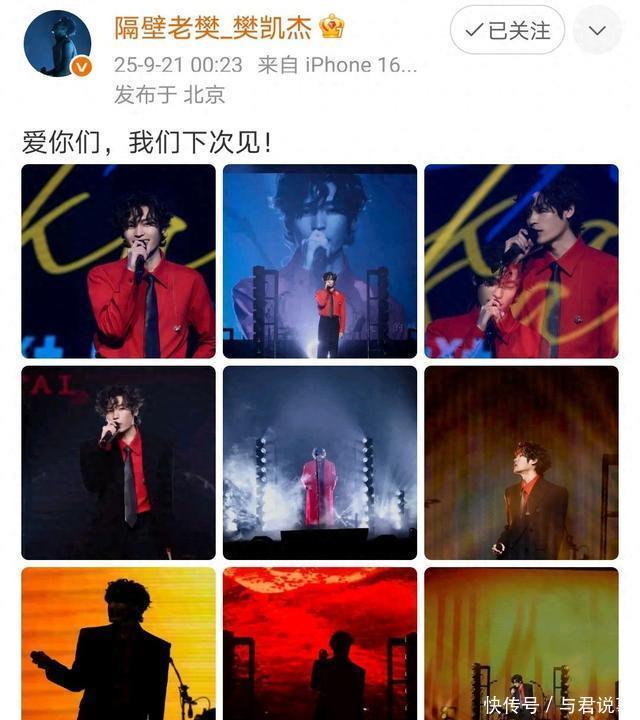View the red coat in smoke stage photo
Viewport: 640px width, 720px height.
point(320,462)
